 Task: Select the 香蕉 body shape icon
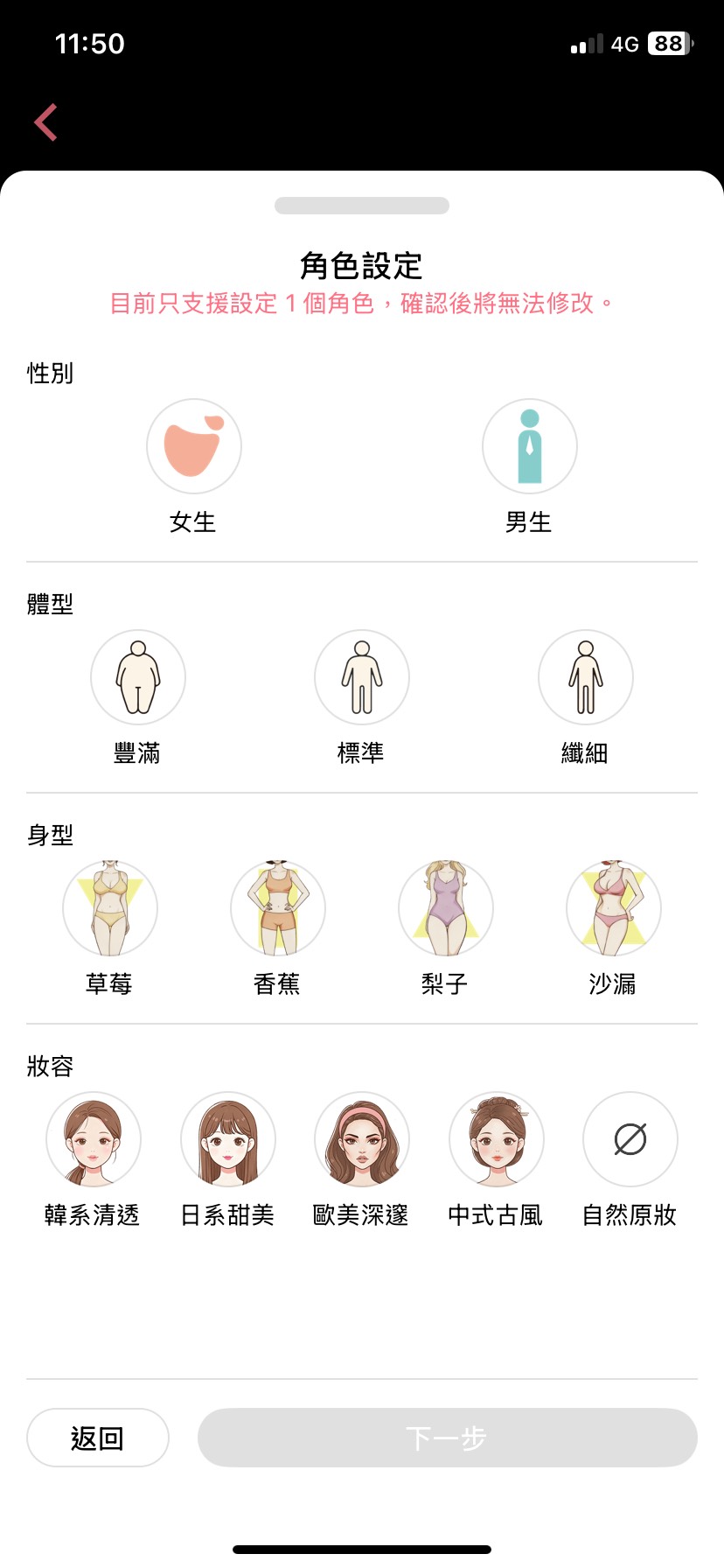[x=277, y=908]
